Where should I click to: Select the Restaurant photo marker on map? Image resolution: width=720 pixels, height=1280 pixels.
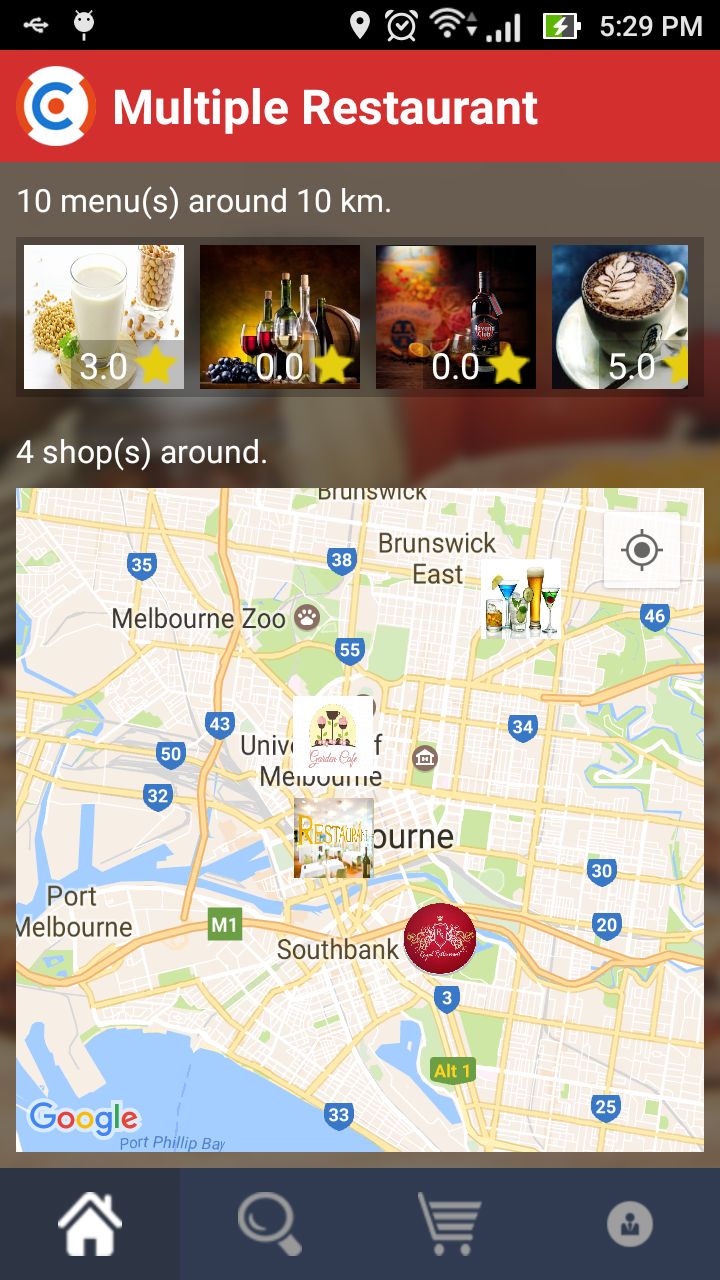[334, 838]
